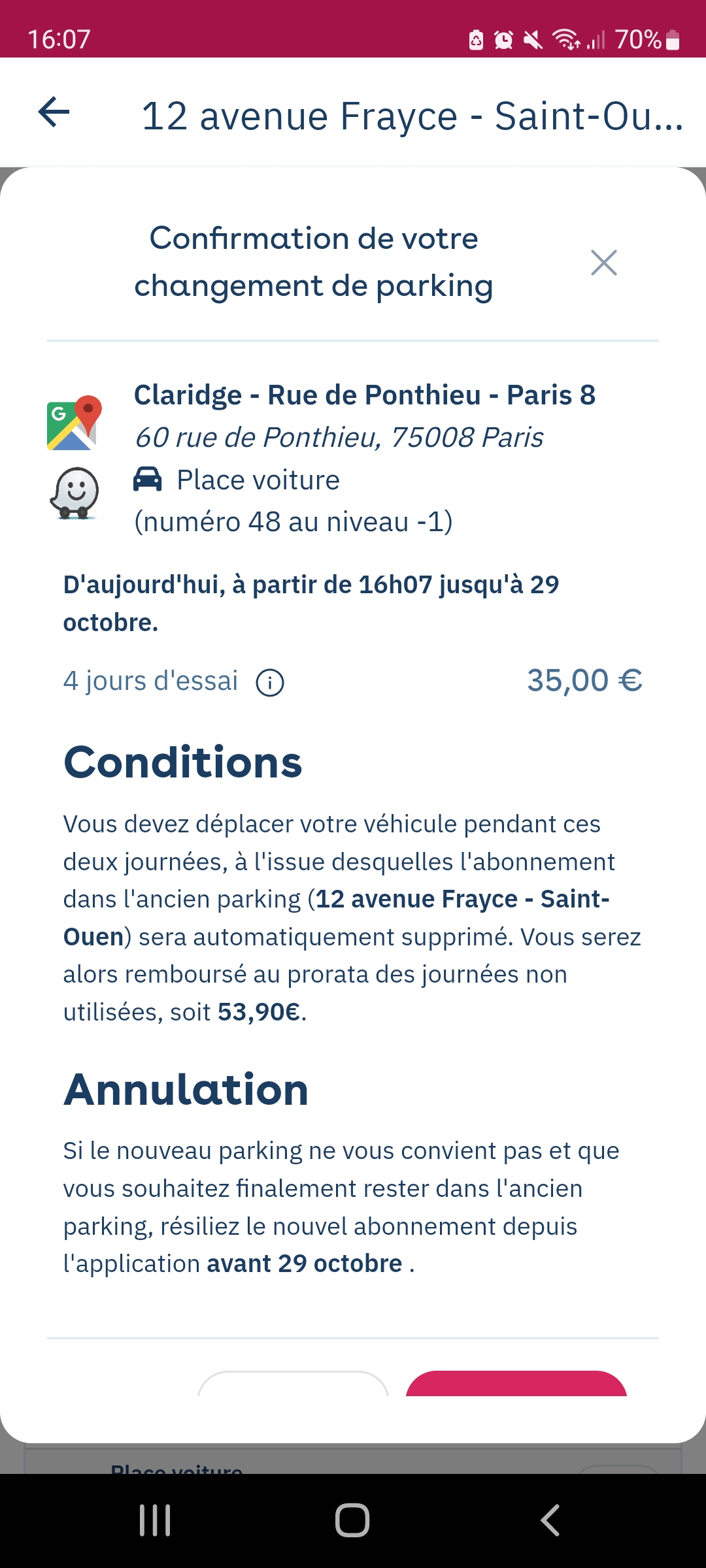View info about the 4 jours d'essai
The image size is (706, 1568).
270,682
